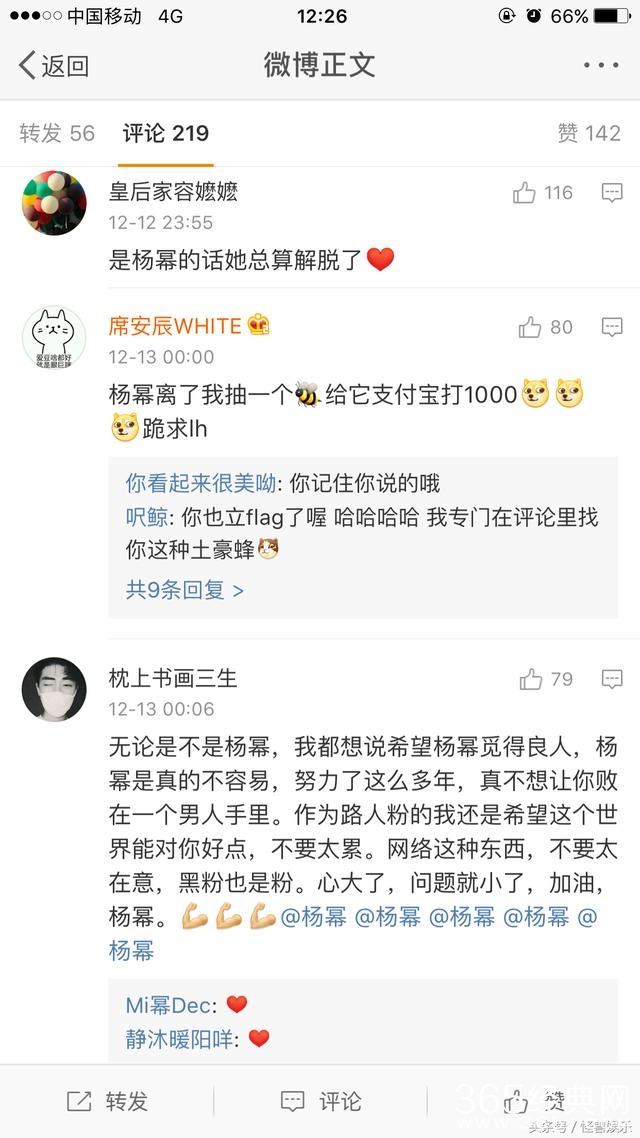Expand 共9条回复 replies
This screenshot has height=1138, width=640.
click(x=185, y=590)
